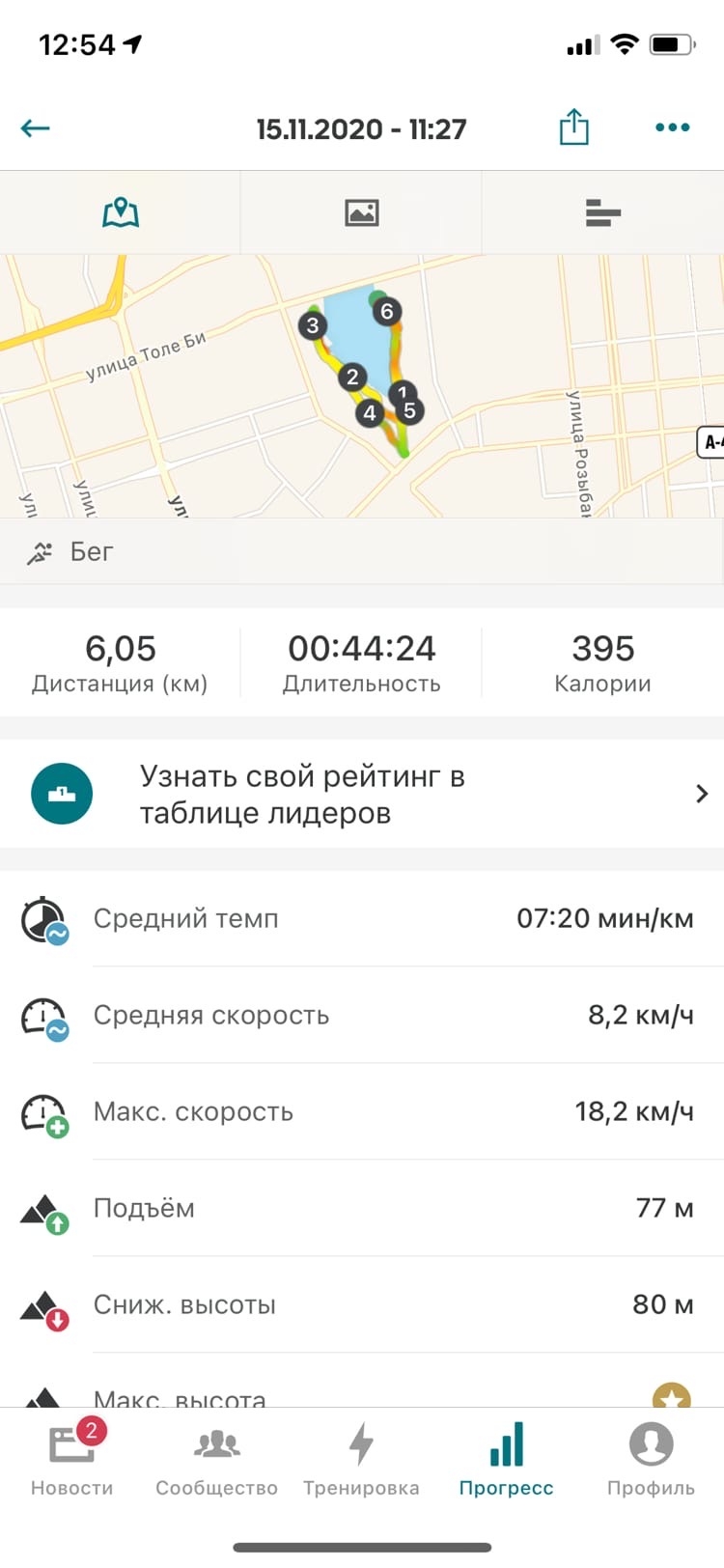Switch to the charts tab

(602, 212)
